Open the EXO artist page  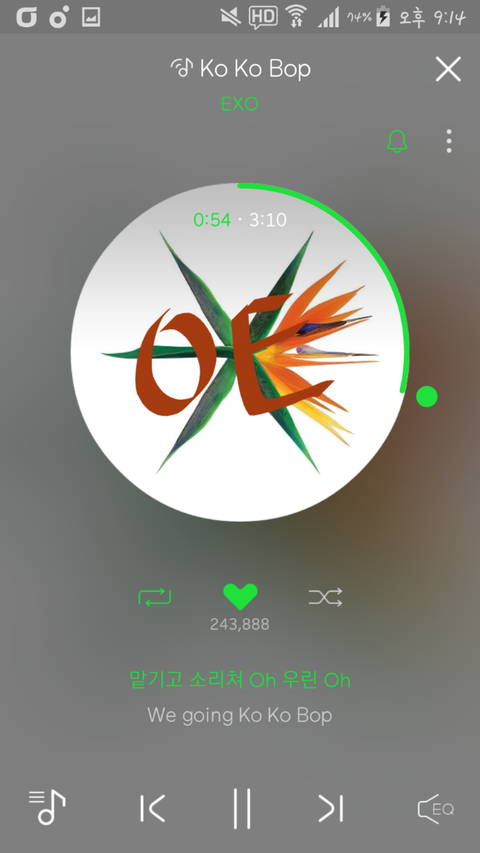[239, 104]
